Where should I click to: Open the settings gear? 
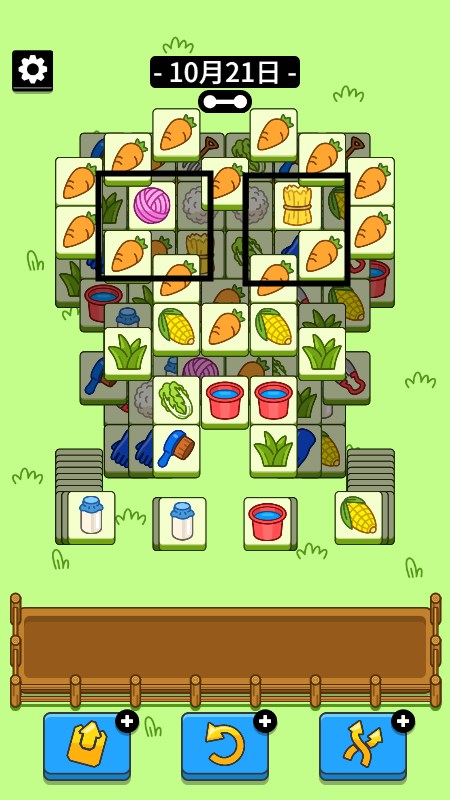[x=33, y=70]
